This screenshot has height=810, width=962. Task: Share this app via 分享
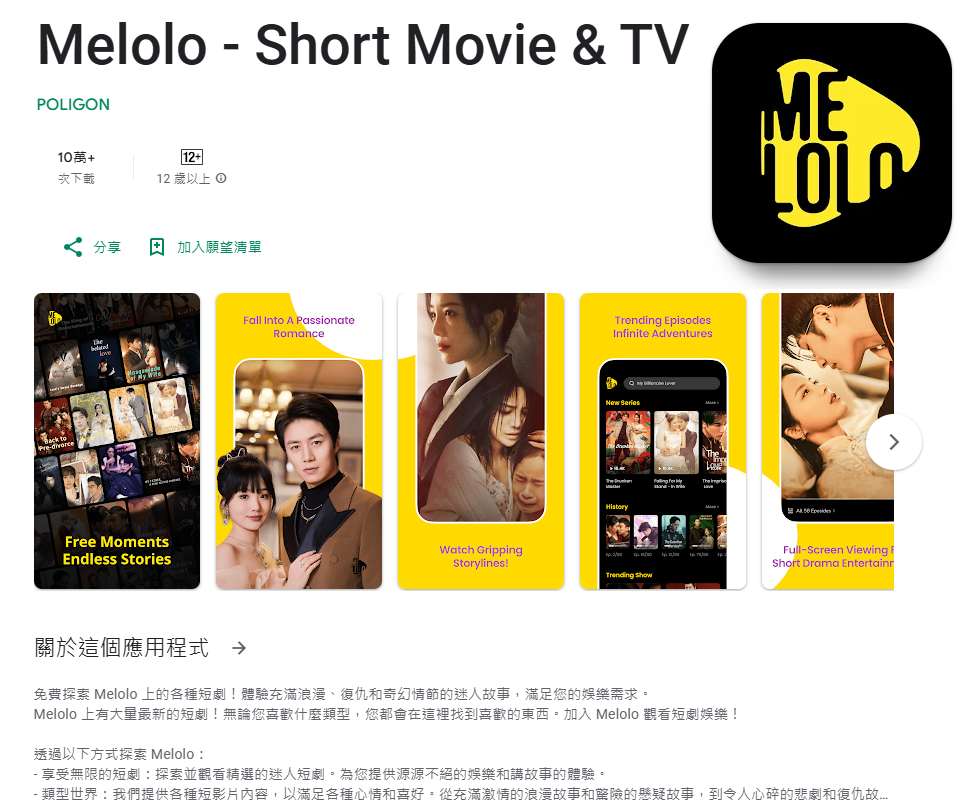tap(92, 247)
